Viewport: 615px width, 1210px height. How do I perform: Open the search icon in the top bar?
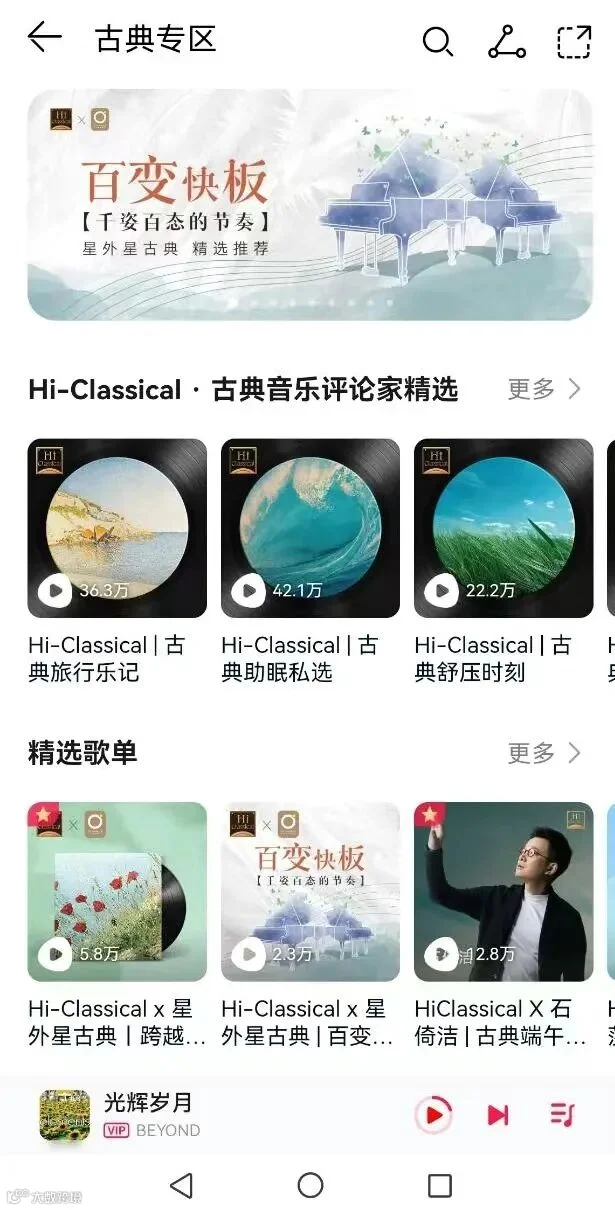(438, 41)
